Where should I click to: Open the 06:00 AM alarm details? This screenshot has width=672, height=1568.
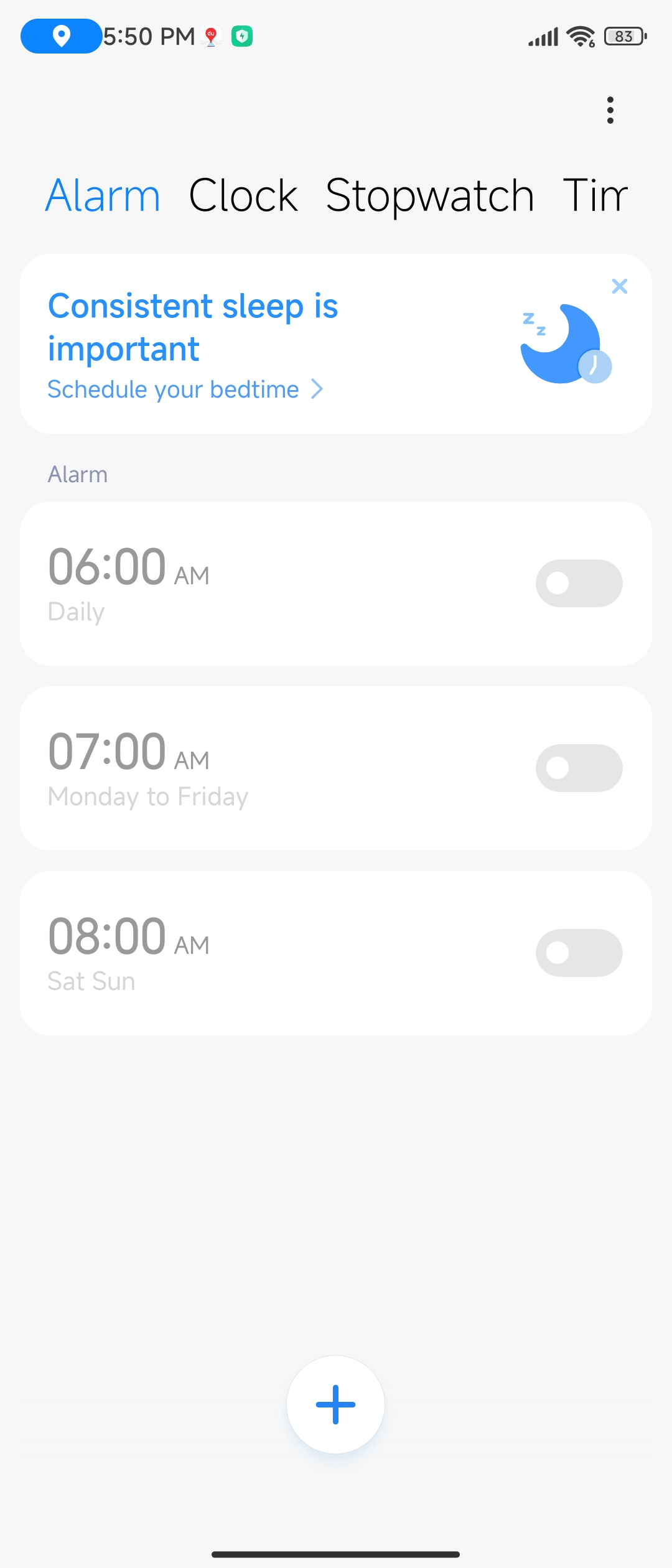point(249,583)
